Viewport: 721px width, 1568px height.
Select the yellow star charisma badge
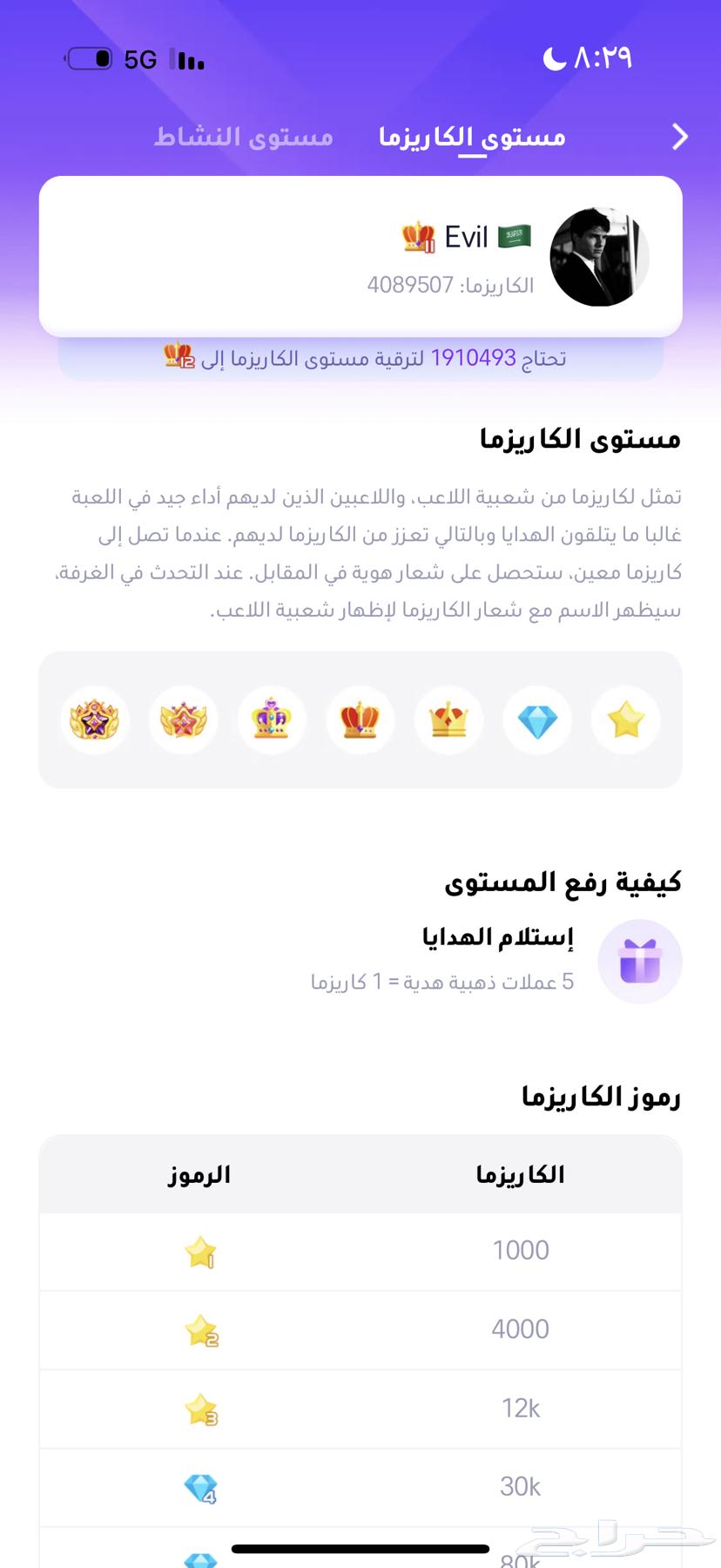point(625,720)
